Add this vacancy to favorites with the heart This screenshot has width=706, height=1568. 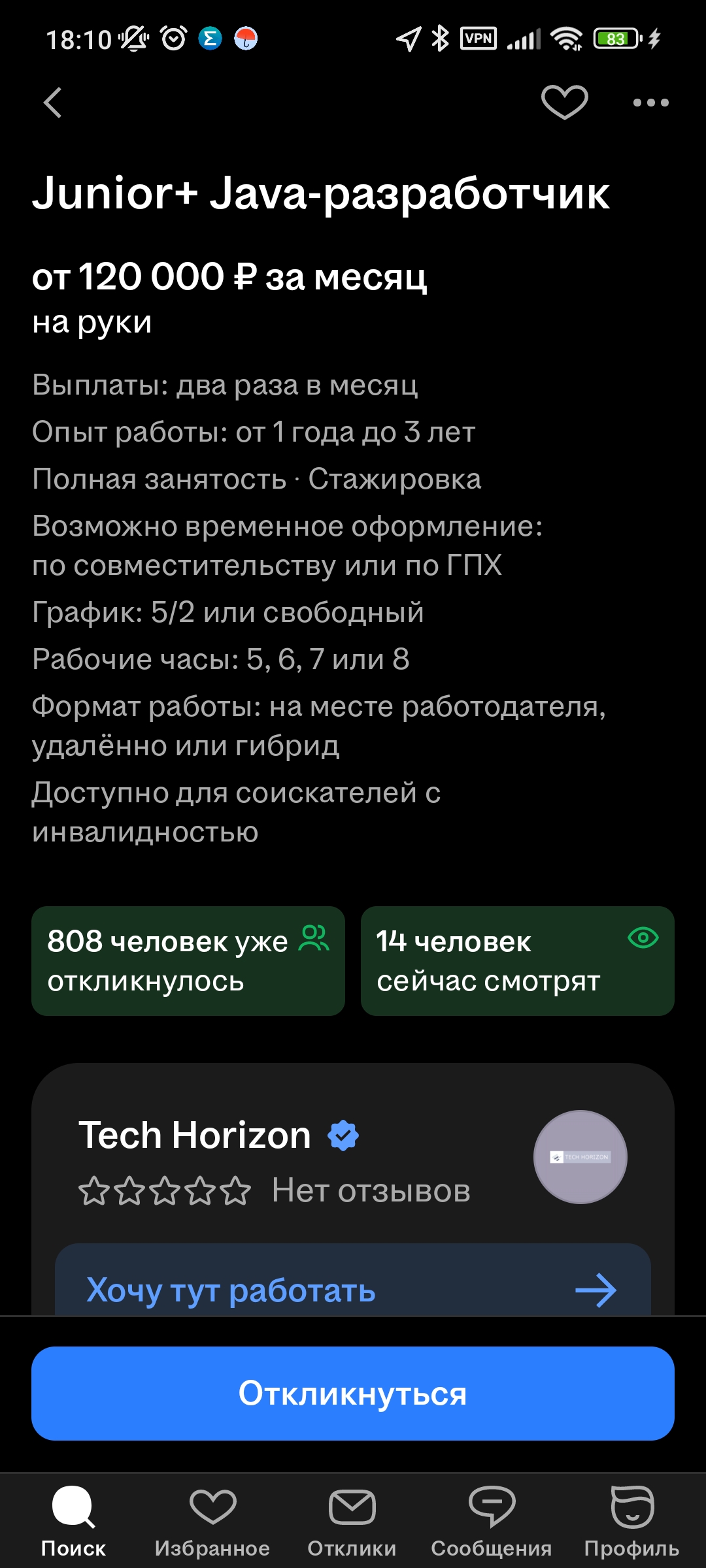(x=565, y=103)
